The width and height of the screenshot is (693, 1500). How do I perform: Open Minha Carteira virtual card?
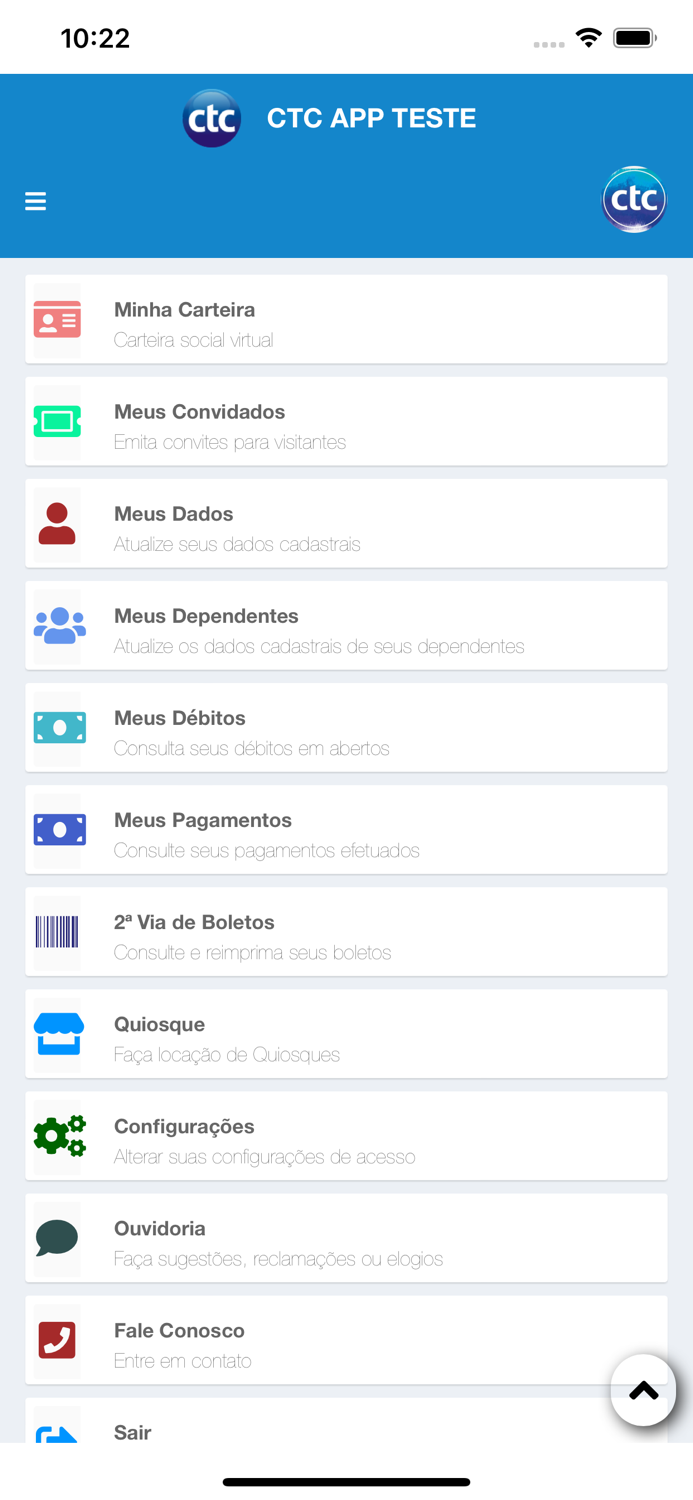coord(346,320)
